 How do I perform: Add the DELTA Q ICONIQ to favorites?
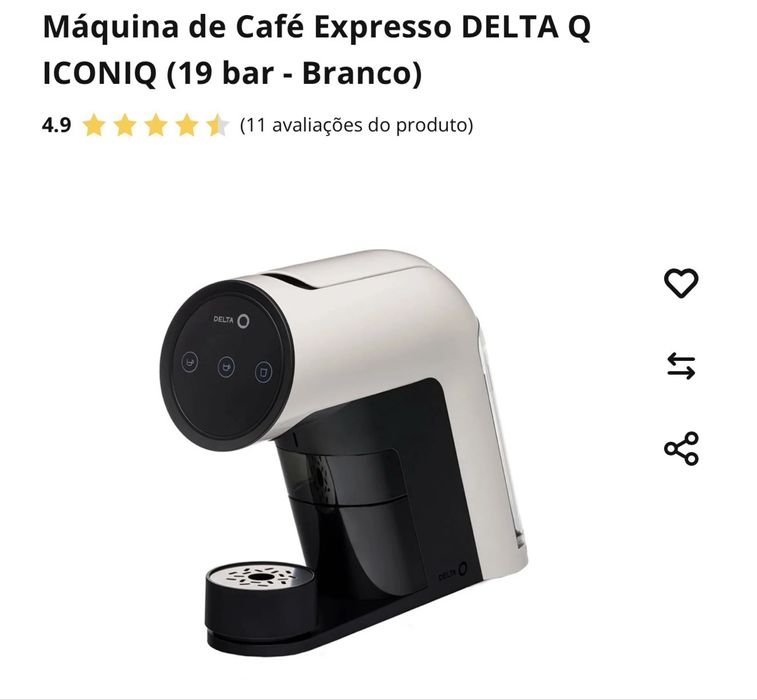pyautogui.click(x=681, y=283)
